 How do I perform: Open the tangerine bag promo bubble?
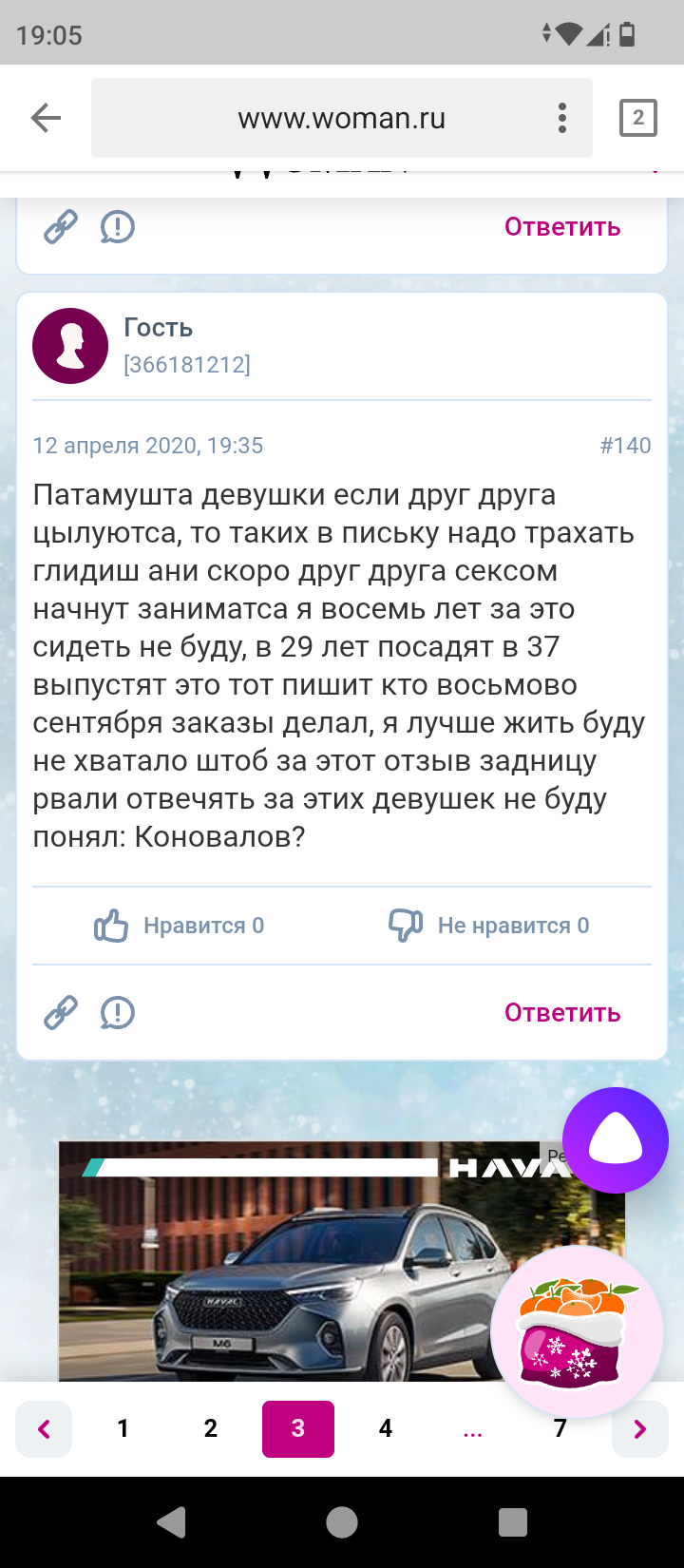pyautogui.click(x=577, y=1330)
